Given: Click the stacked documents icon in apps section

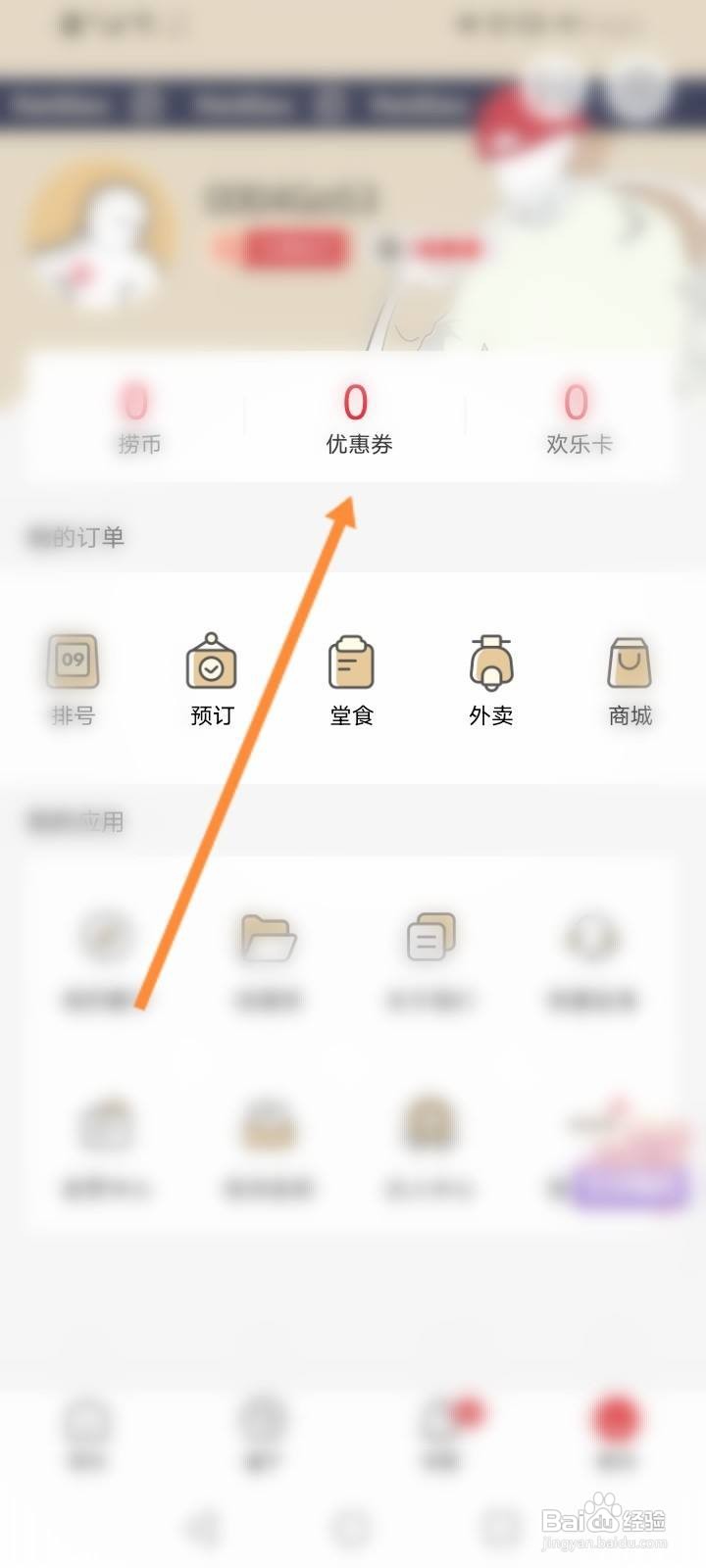Looking at the screenshot, I should 429,939.
